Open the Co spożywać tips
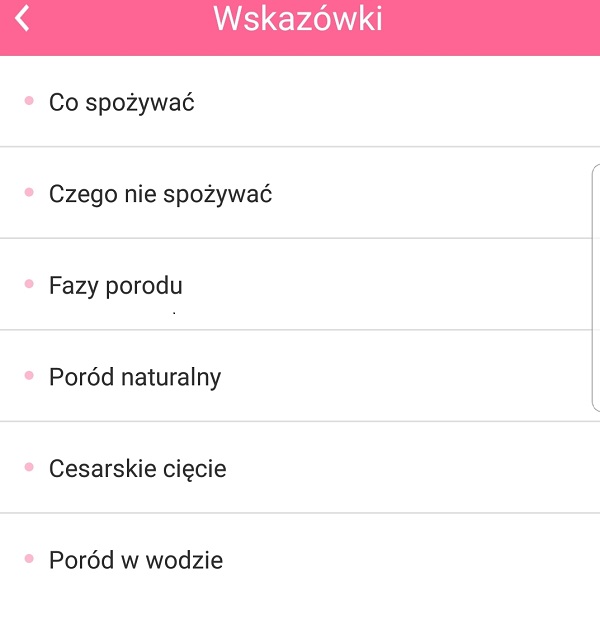Screen dimensions: 600x635 pos(121,102)
